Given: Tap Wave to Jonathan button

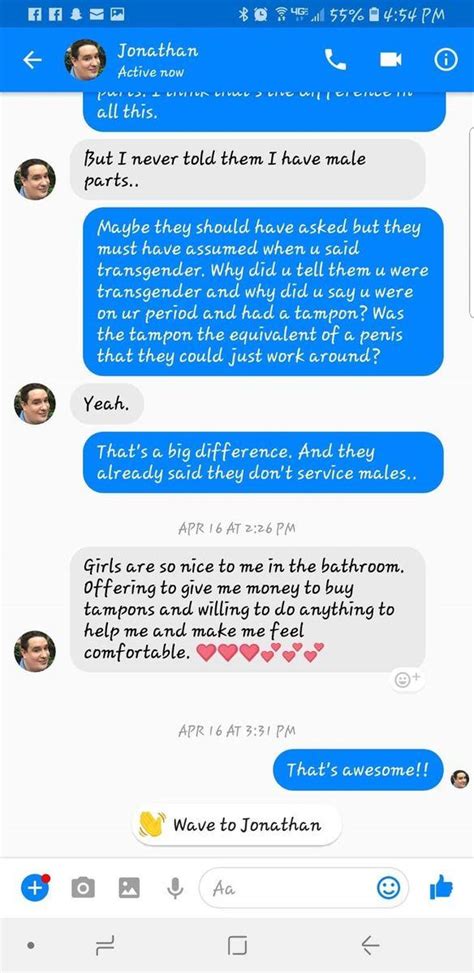Looking at the screenshot, I should [x=236, y=825].
